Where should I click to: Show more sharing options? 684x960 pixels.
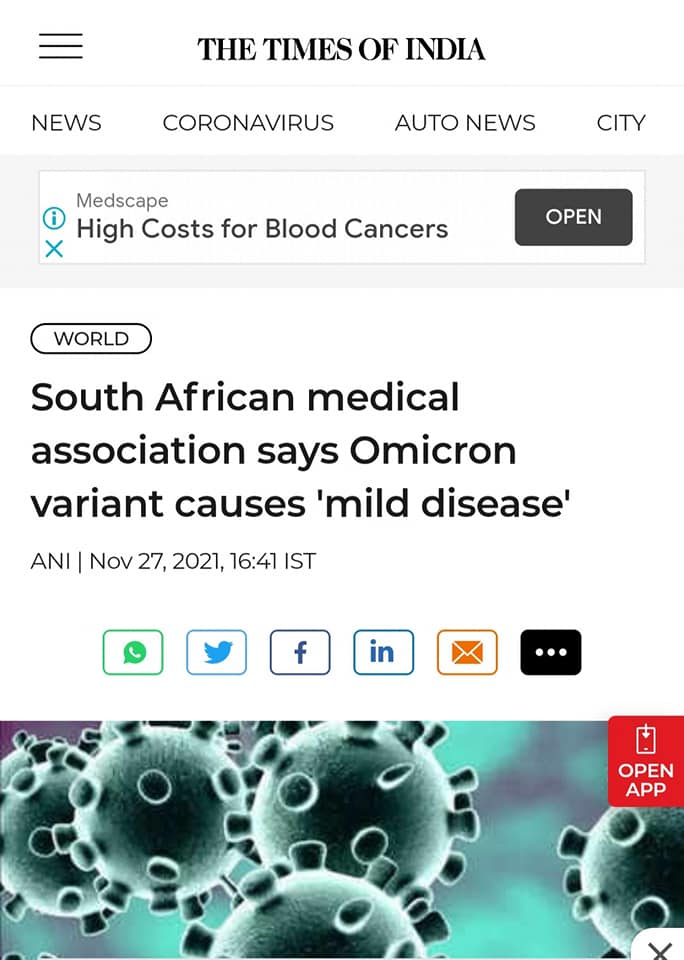click(x=550, y=653)
